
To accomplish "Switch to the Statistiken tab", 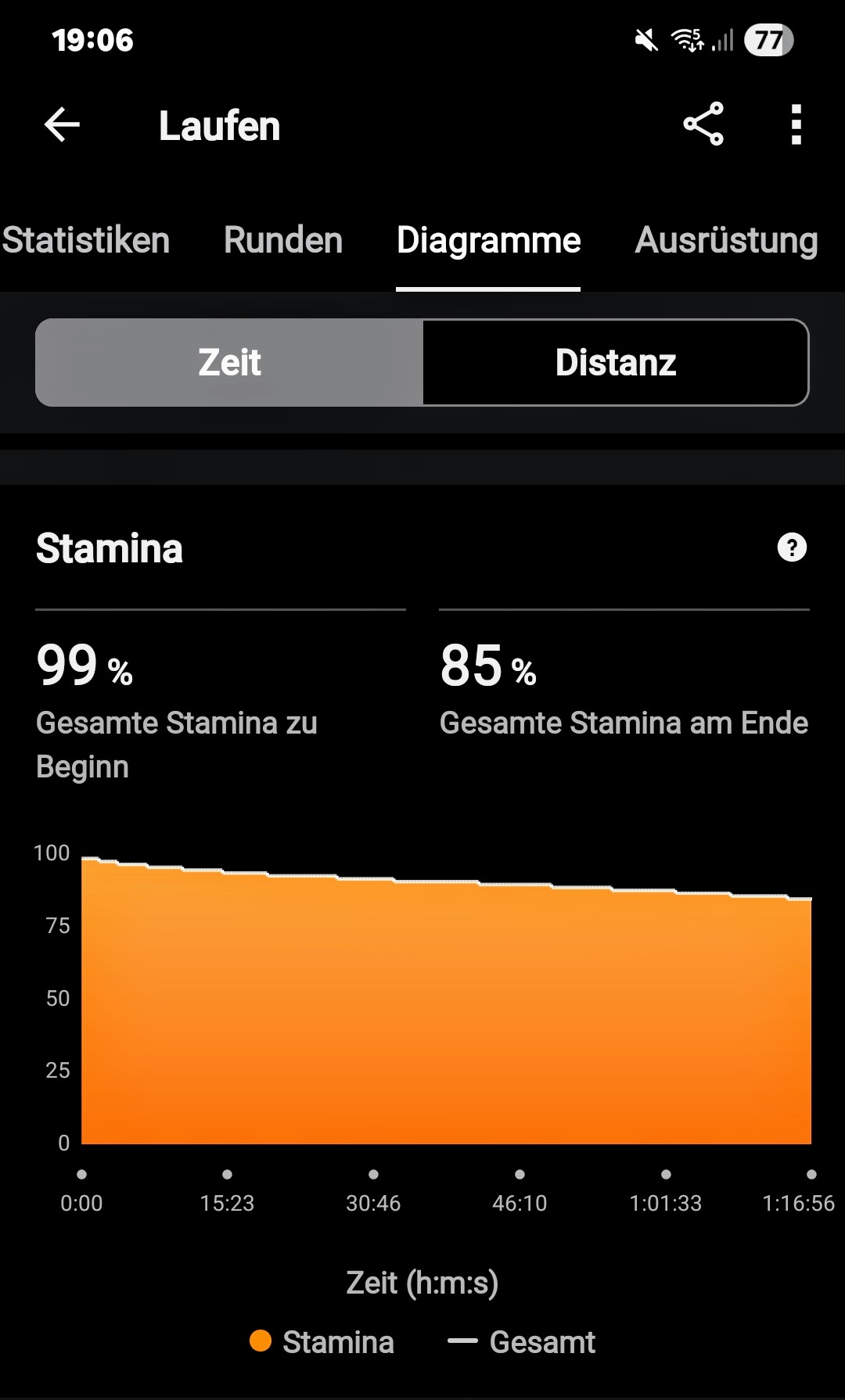I will [86, 240].
